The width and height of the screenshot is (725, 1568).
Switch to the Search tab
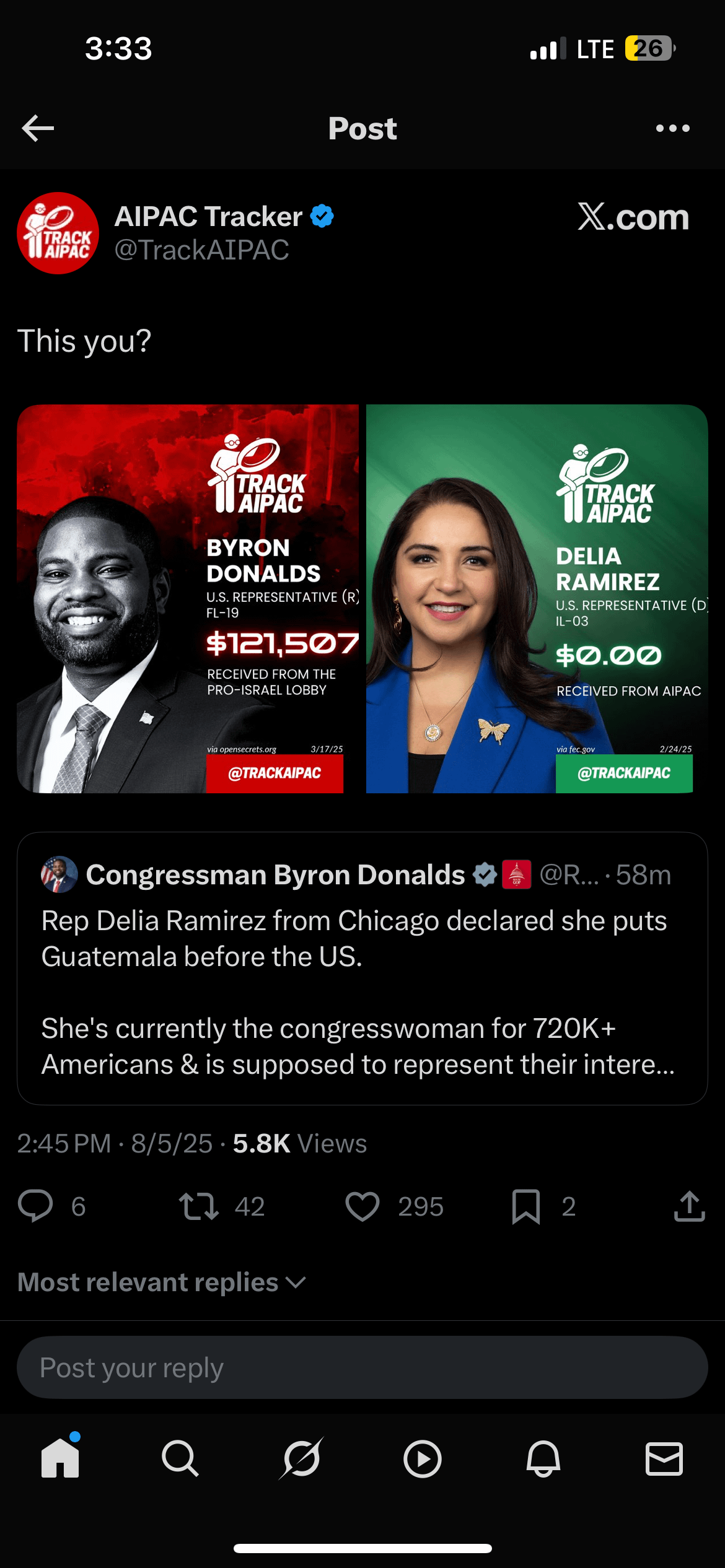point(180,1459)
